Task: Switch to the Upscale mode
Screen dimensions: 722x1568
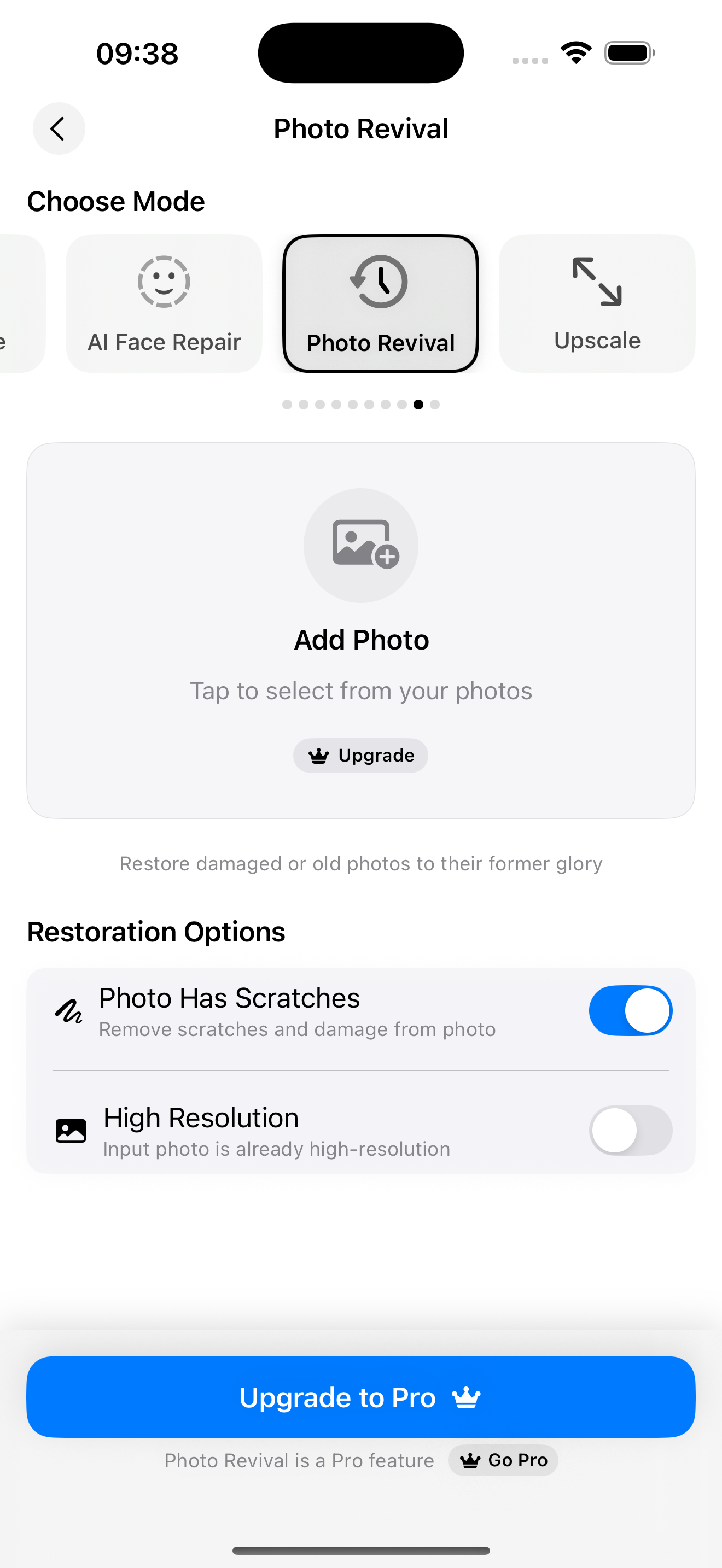Action: click(x=597, y=303)
